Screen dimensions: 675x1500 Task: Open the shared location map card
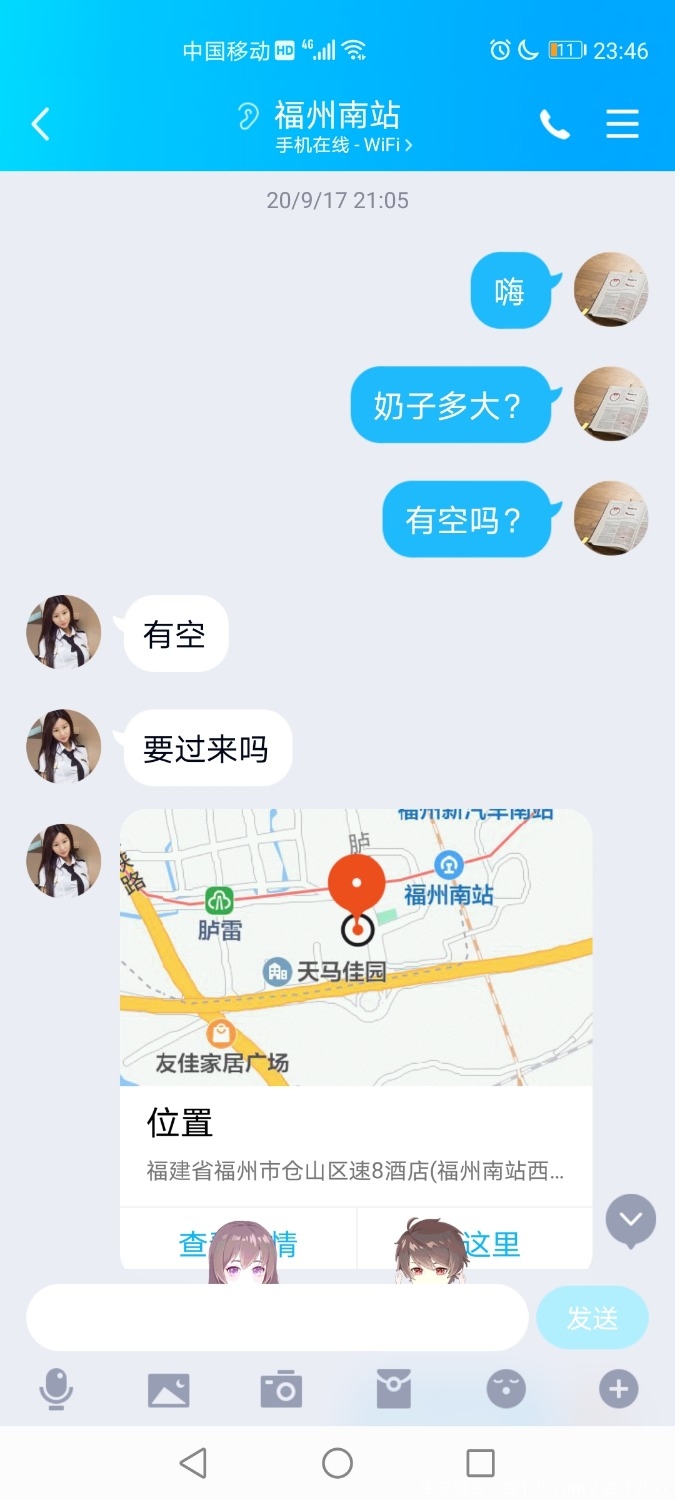[356, 946]
